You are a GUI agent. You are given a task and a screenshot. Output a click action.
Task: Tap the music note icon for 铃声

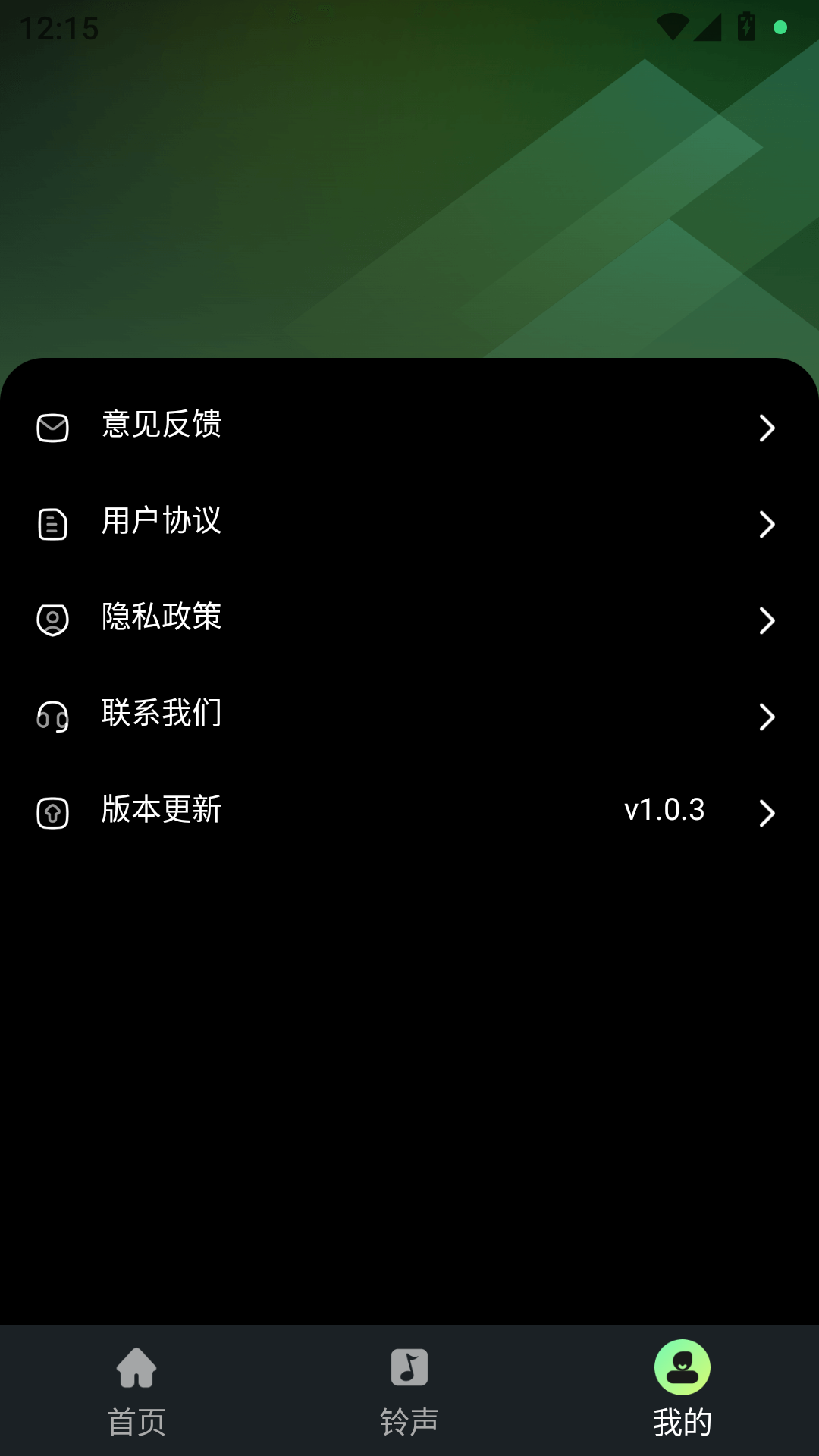409,1370
